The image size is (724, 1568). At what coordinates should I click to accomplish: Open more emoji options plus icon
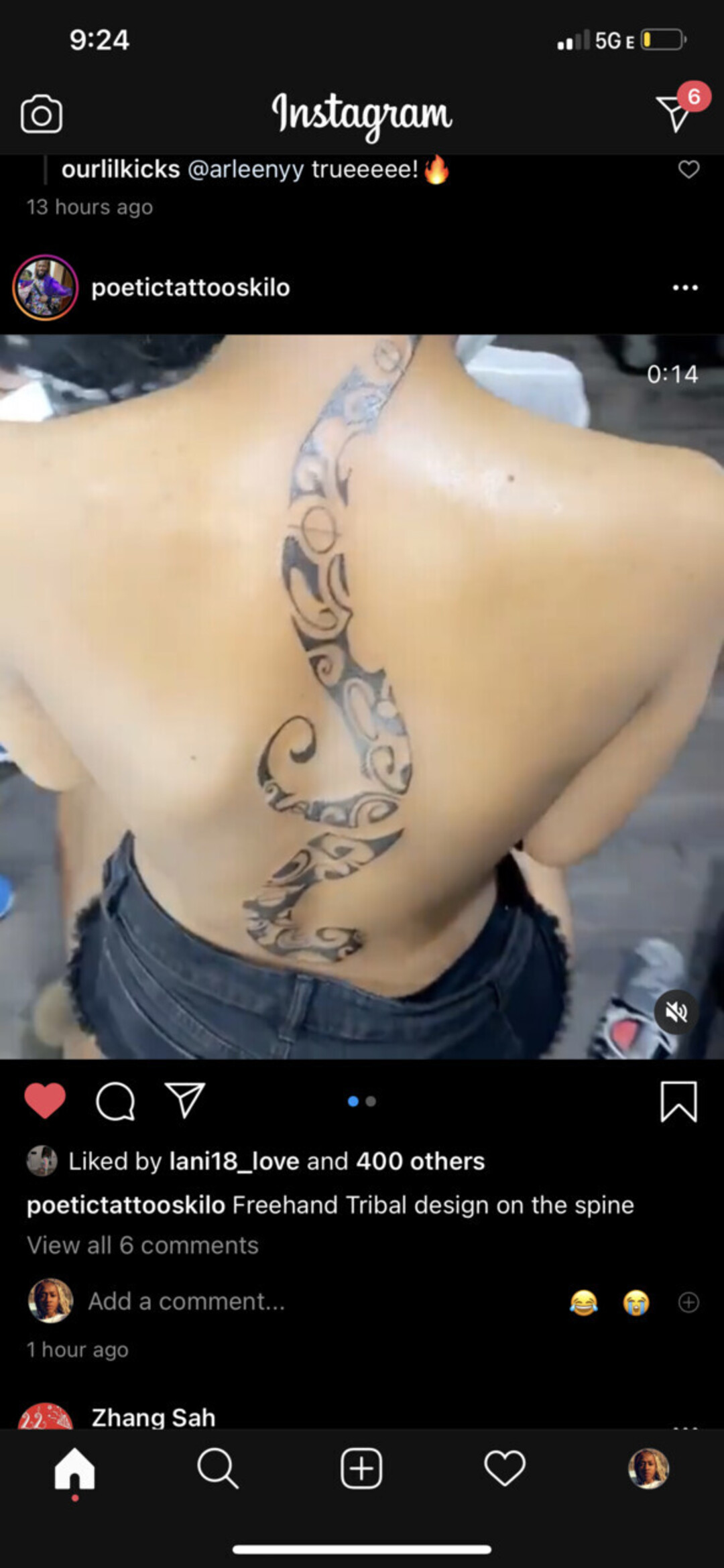point(688,1303)
